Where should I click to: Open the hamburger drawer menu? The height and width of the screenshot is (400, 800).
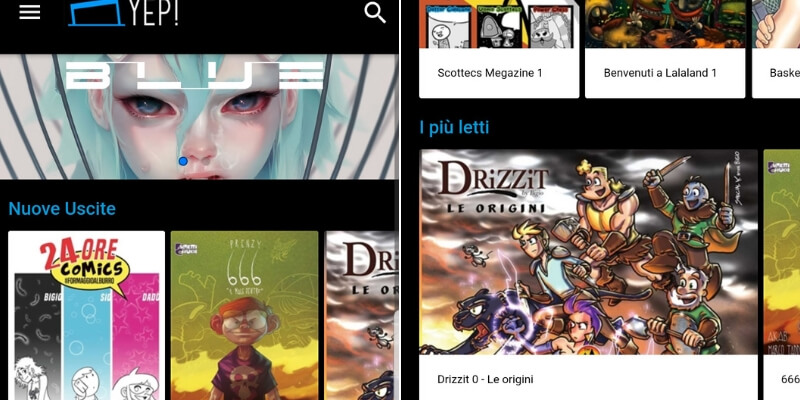pyautogui.click(x=30, y=12)
